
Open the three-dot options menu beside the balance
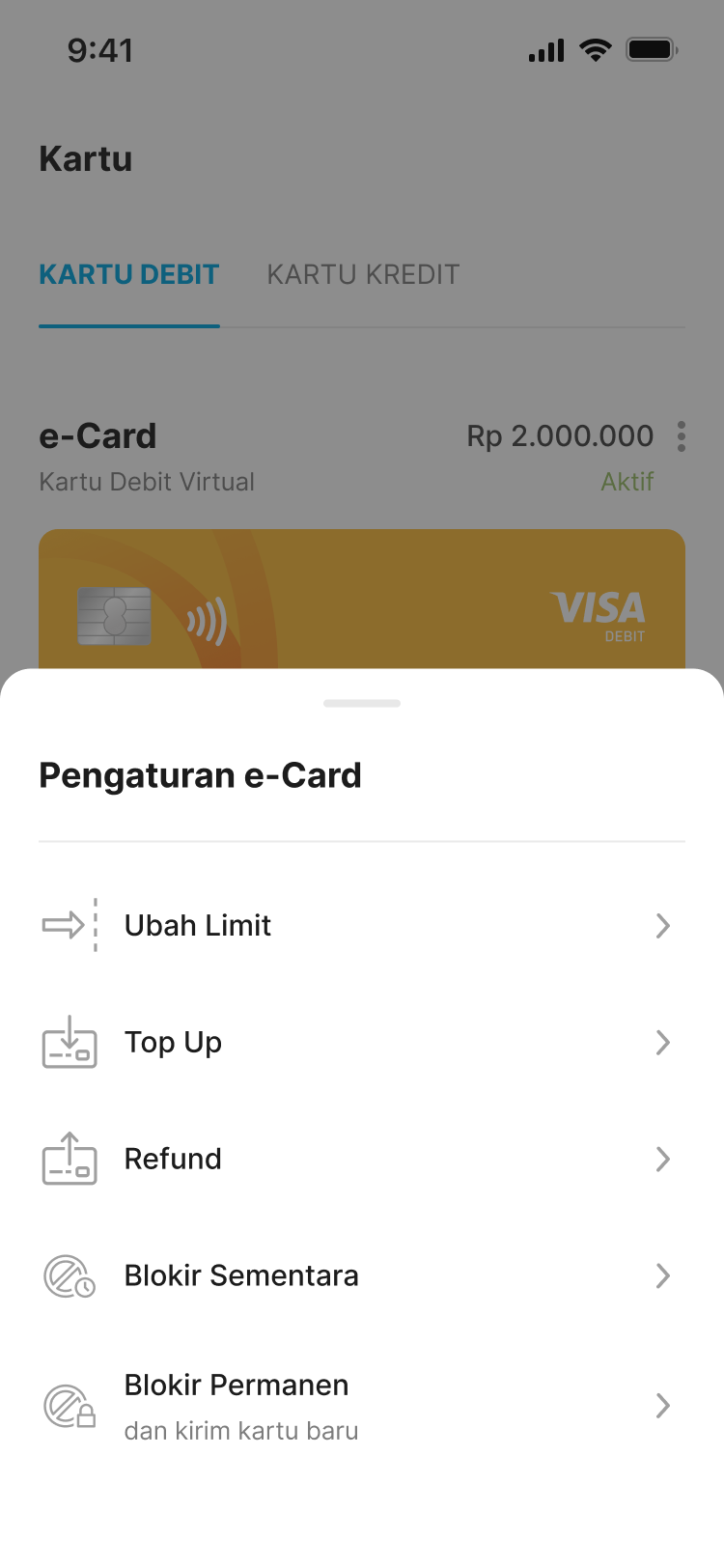(681, 436)
